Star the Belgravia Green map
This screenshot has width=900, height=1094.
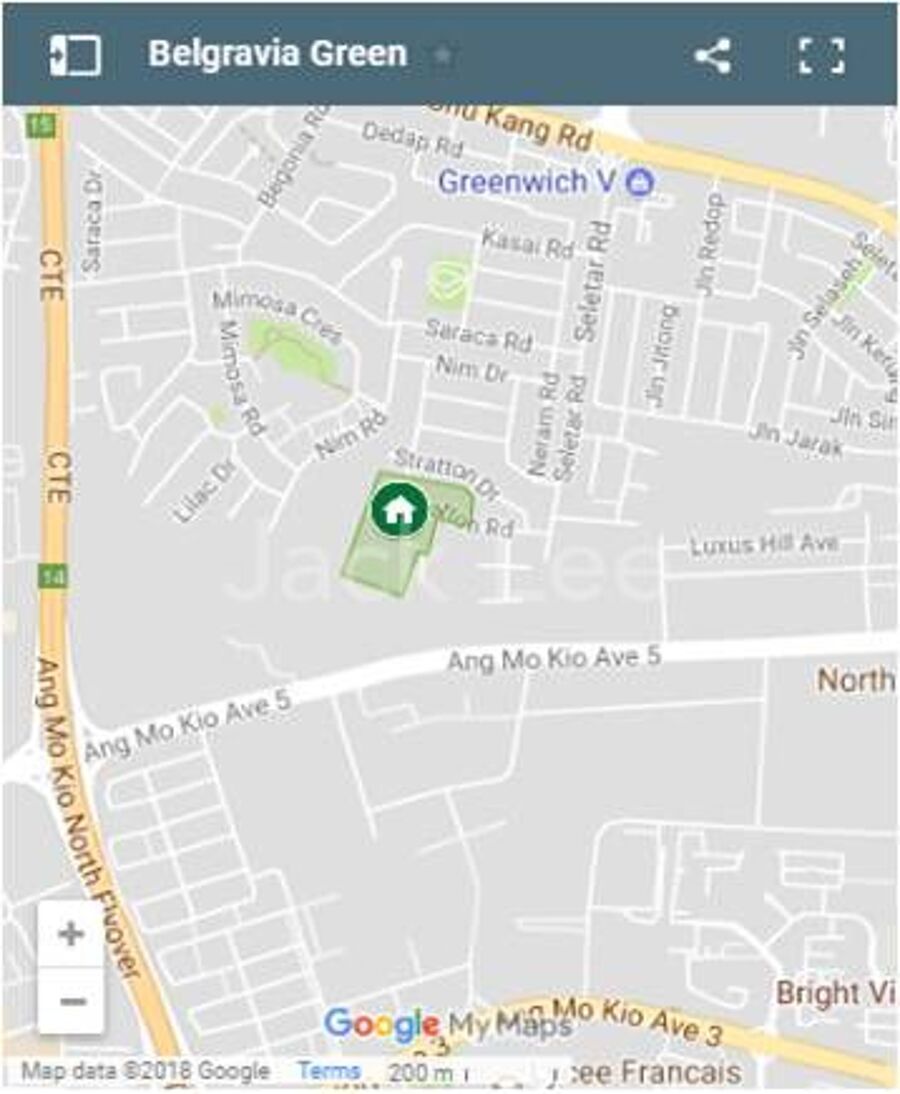tap(442, 55)
